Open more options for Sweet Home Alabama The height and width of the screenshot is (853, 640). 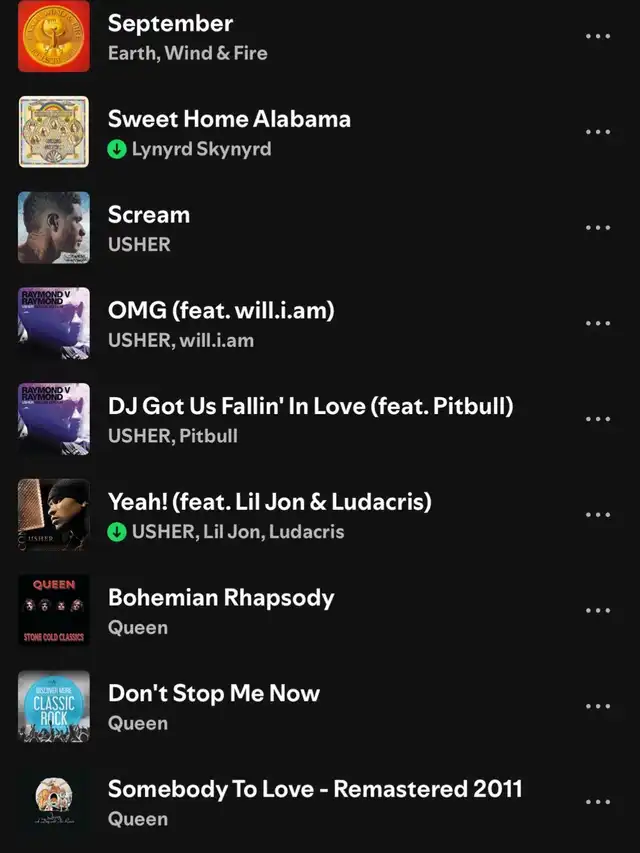coord(597,132)
